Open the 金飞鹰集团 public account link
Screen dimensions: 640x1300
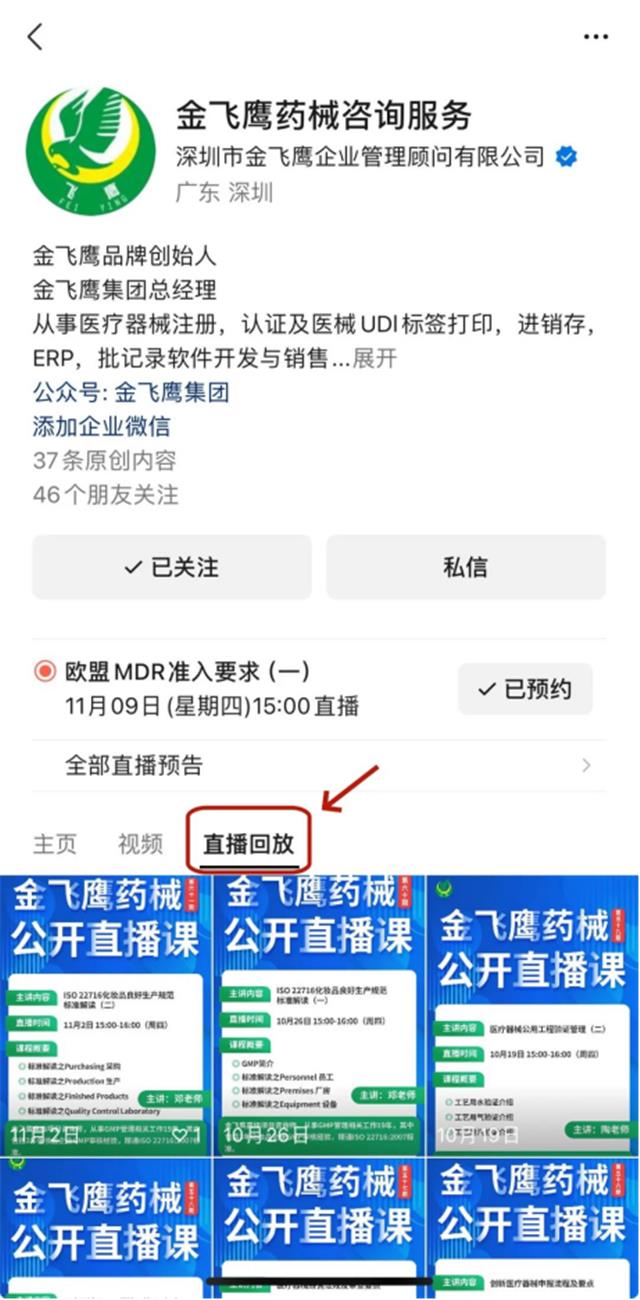click(x=172, y=392)
